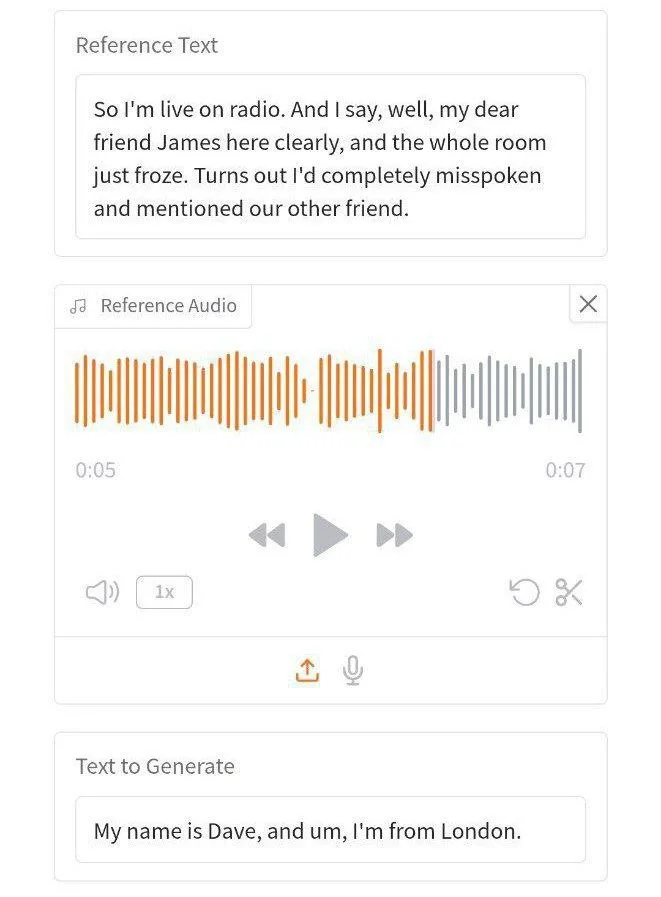The height and width of the screenshot is (897, 661).
Task: Edit the Text to Generate field
Action: pos(330,830)
